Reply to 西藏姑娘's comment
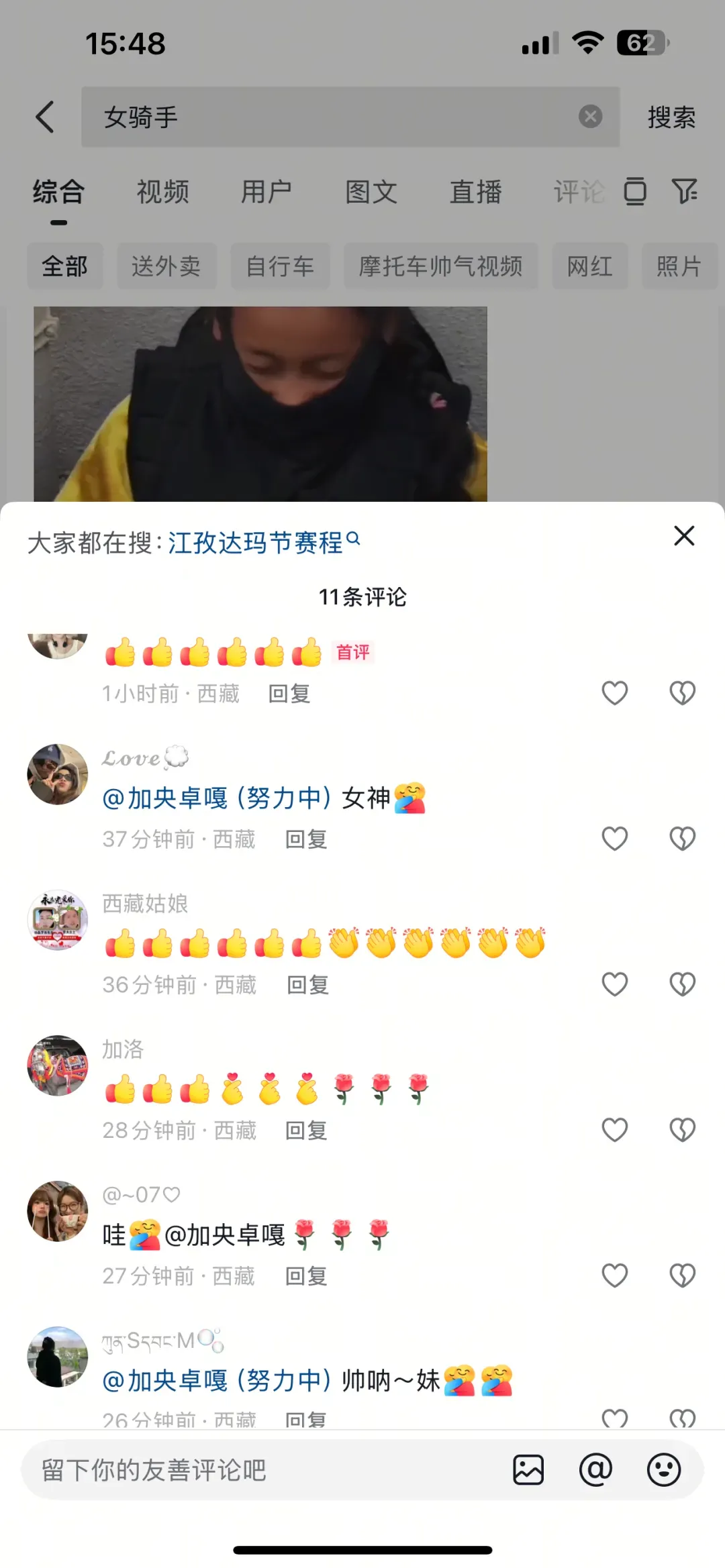 pos(307,985)
